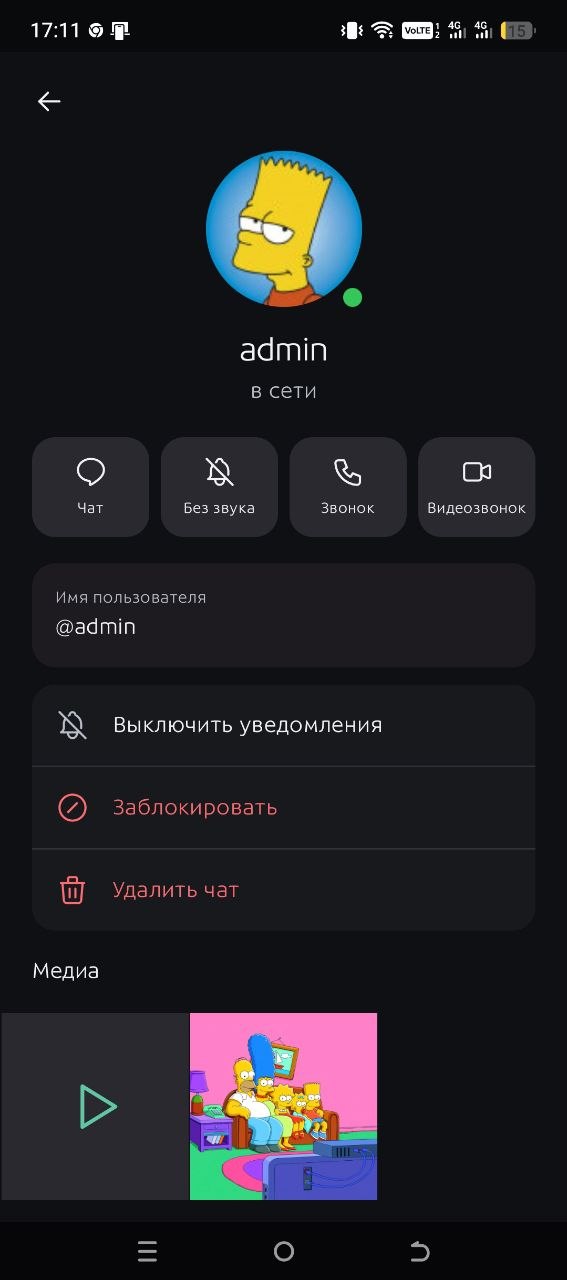Screen dimensions: 567x1280
Task: Tap the @admin username field
Action: (x=284, y=615)
